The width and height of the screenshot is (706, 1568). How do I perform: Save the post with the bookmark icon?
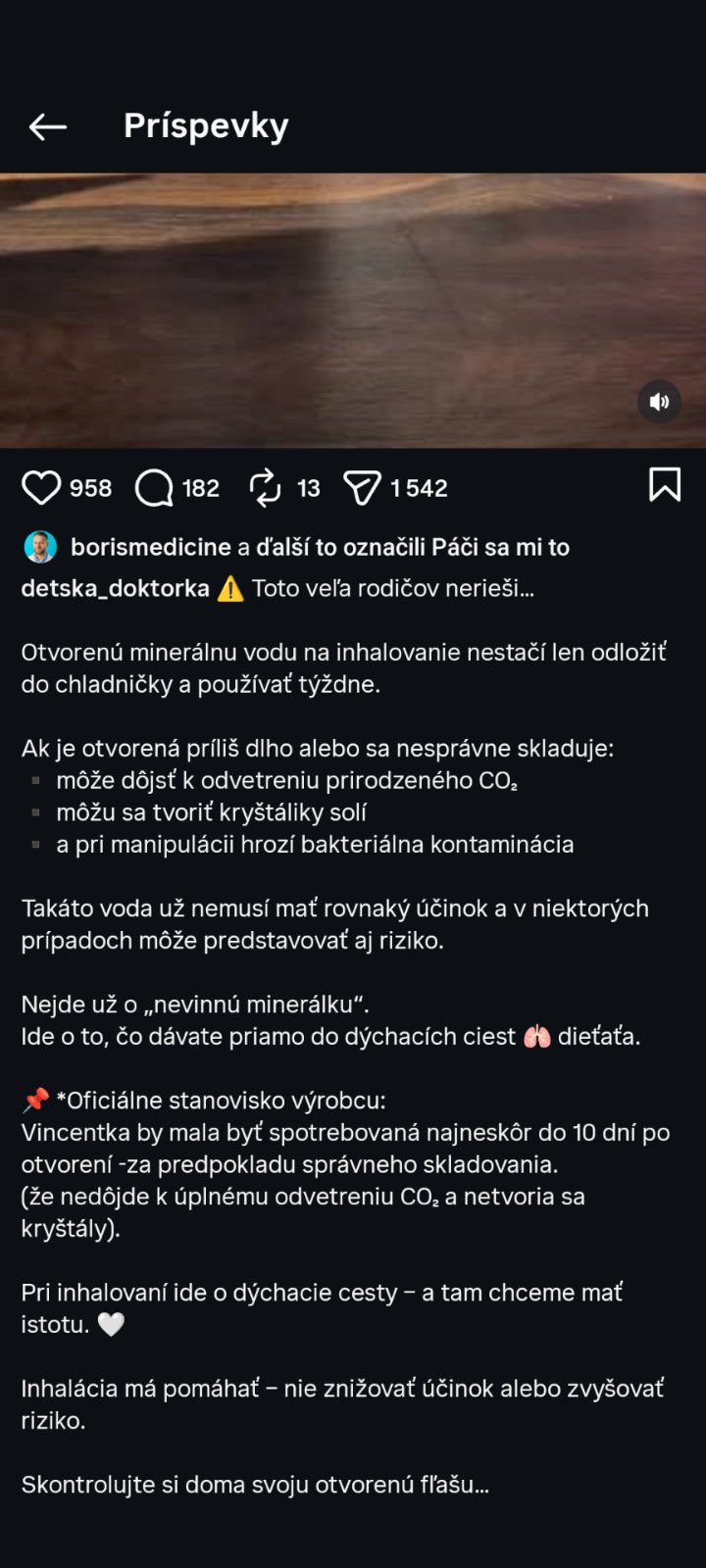[x=664, y=484]
